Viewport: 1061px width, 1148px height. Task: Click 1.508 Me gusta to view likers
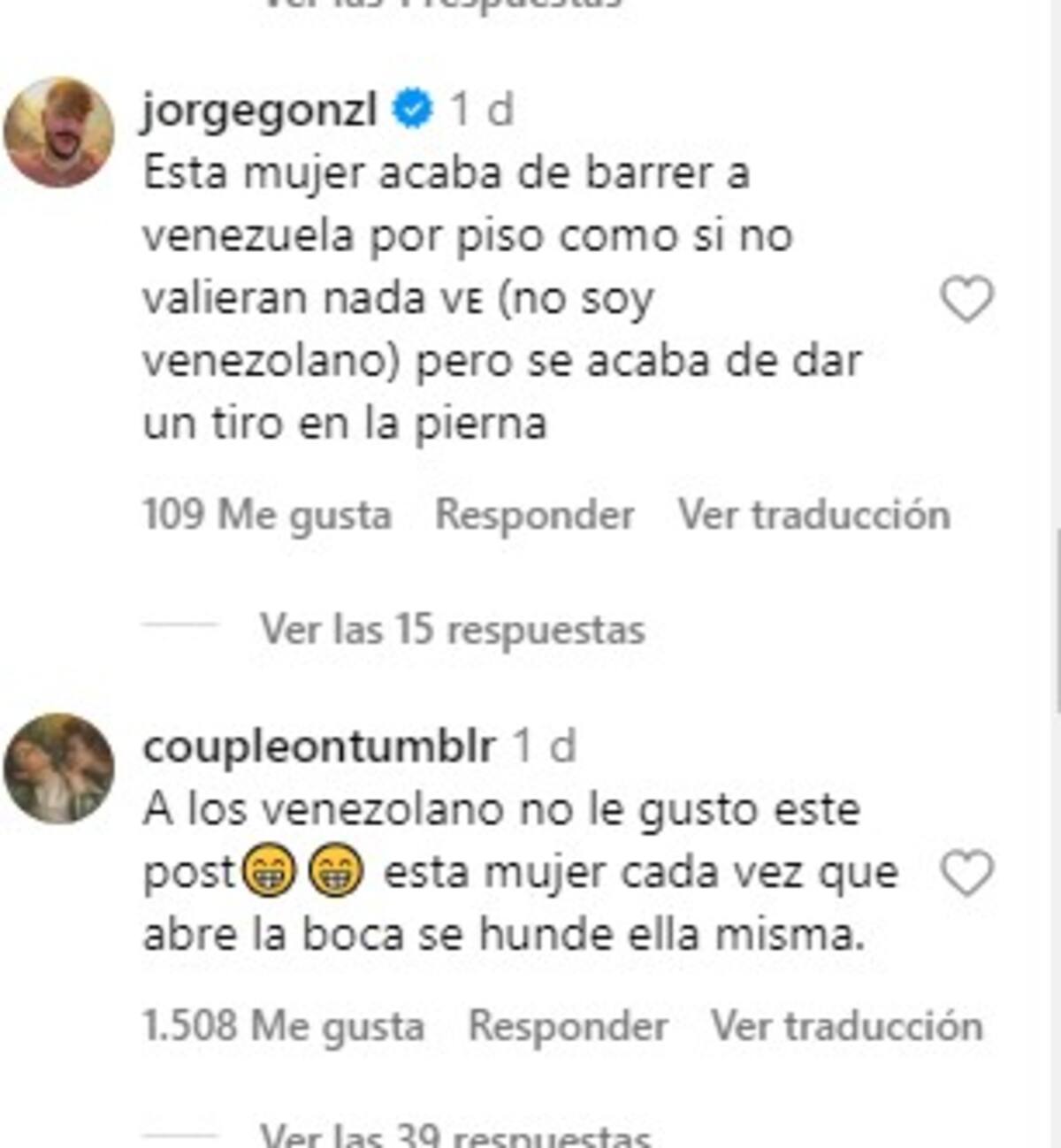tap(284, 1023)
